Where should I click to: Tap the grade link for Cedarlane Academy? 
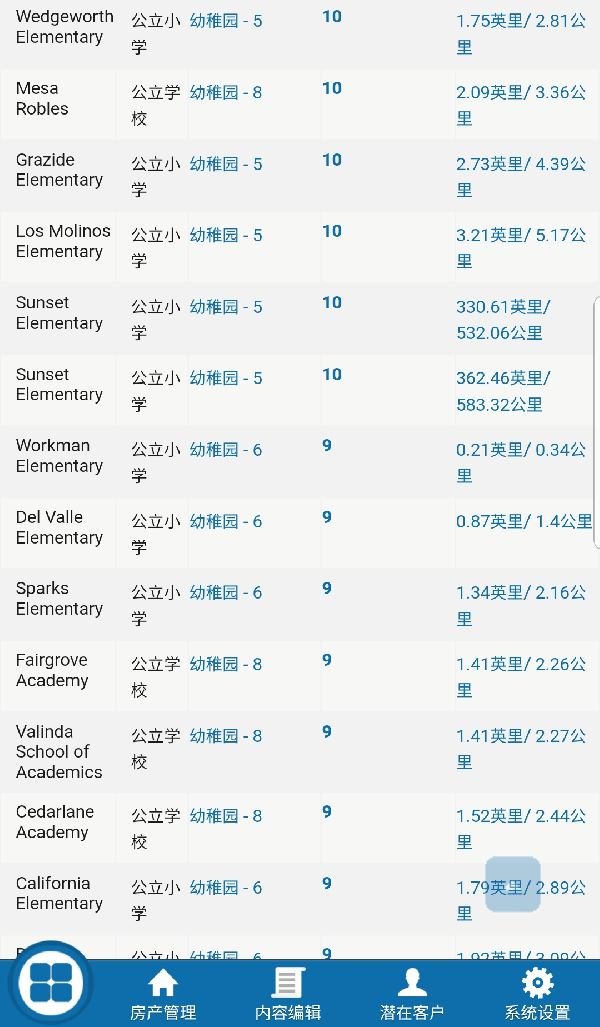pyautogui.click(x=226, y=816)
